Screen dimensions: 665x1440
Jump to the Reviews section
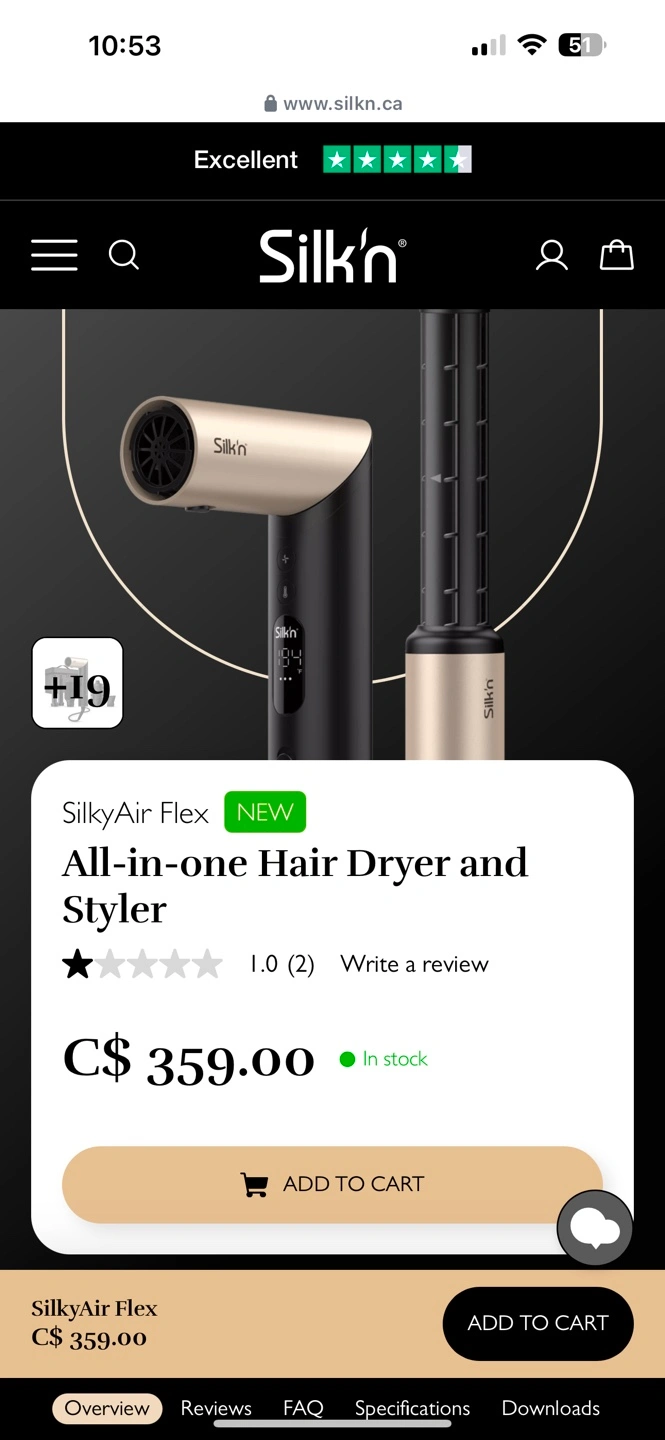[x=216, y=1408]
